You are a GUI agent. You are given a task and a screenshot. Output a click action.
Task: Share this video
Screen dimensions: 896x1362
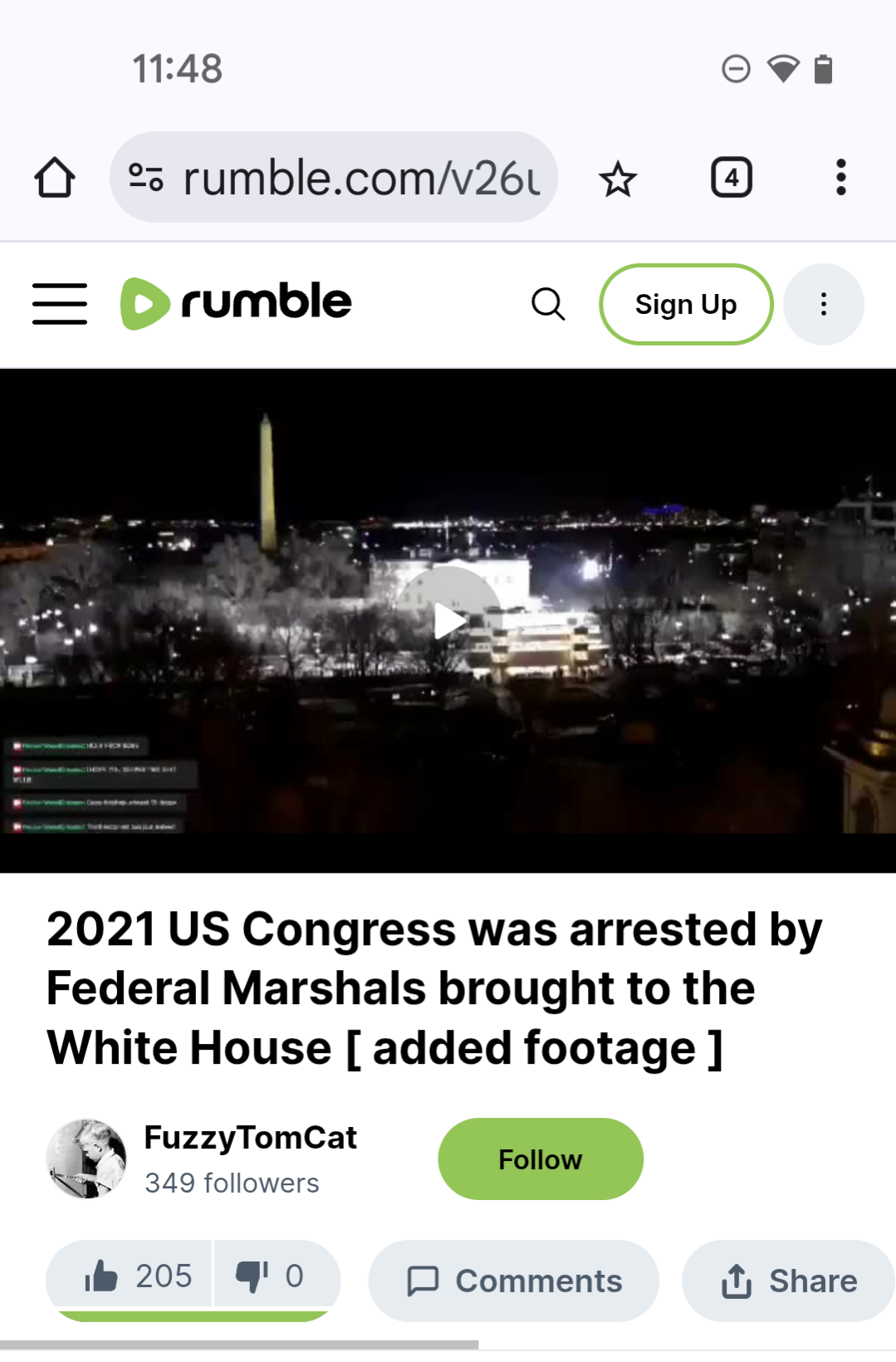pos(789,1281)
